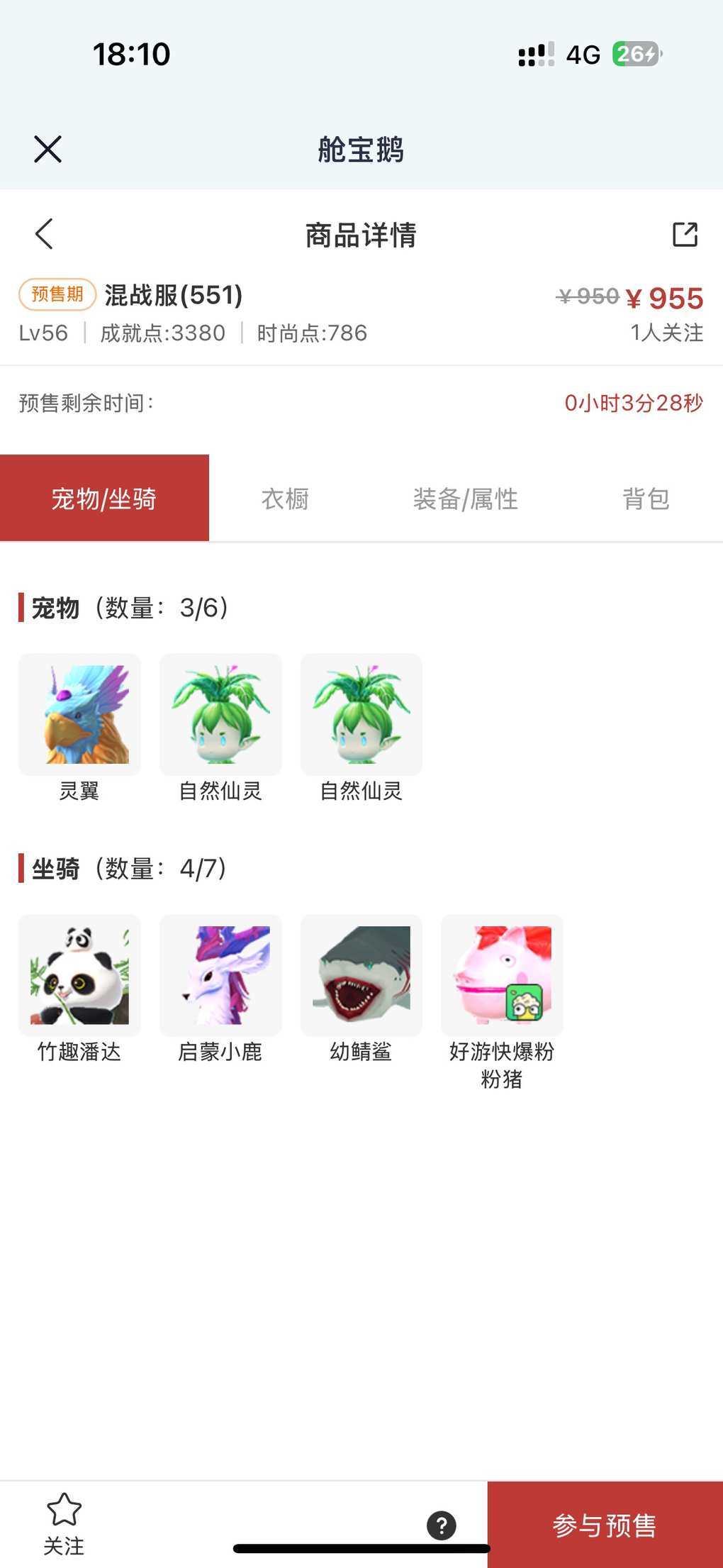Tap 参与预售 to join presale
This screenshot has width=723, height=1568.
click(605, 1525)
